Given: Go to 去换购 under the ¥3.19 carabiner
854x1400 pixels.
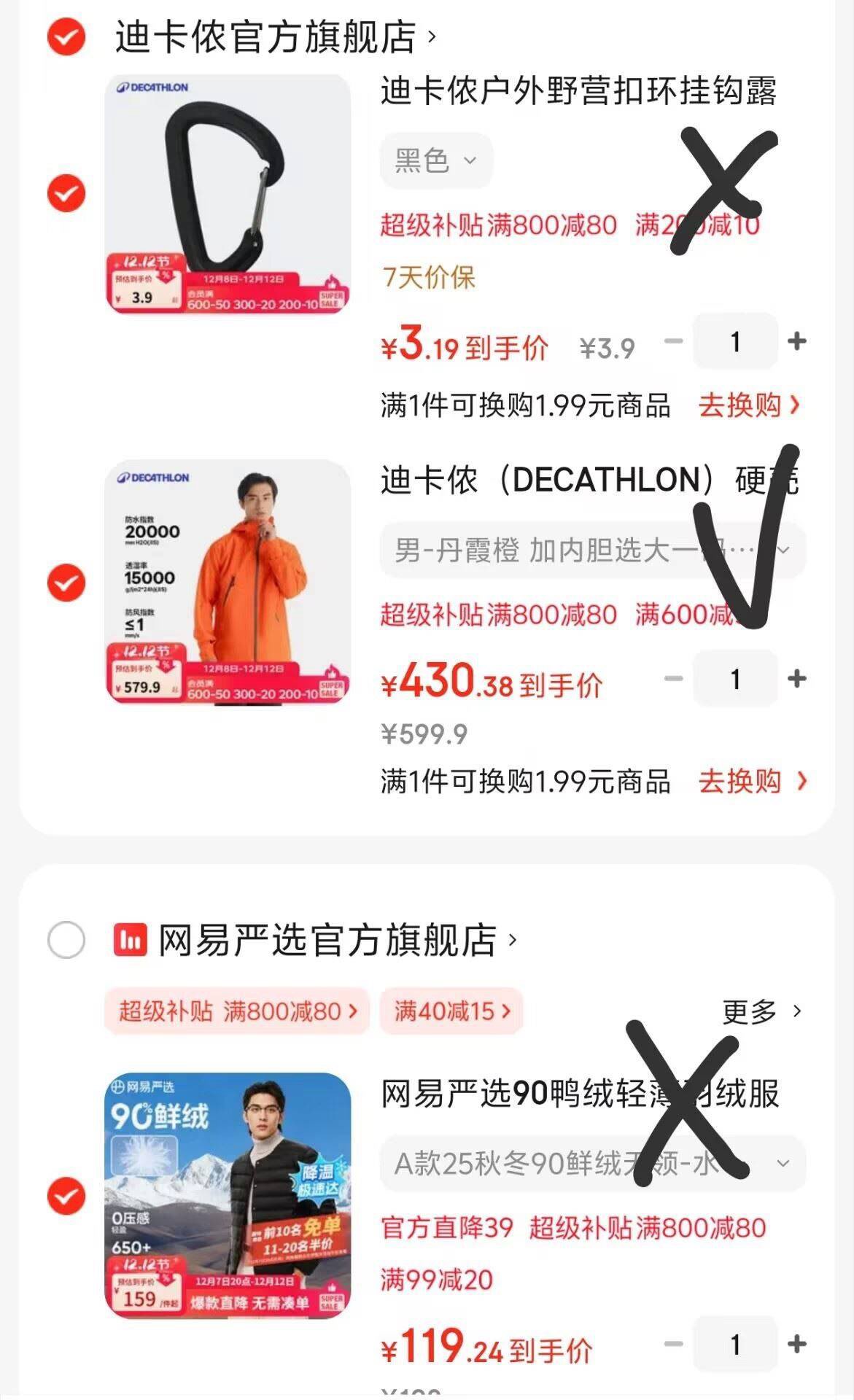Looking at the screenshot, I should pyautogui.click(x=749, y=405).
